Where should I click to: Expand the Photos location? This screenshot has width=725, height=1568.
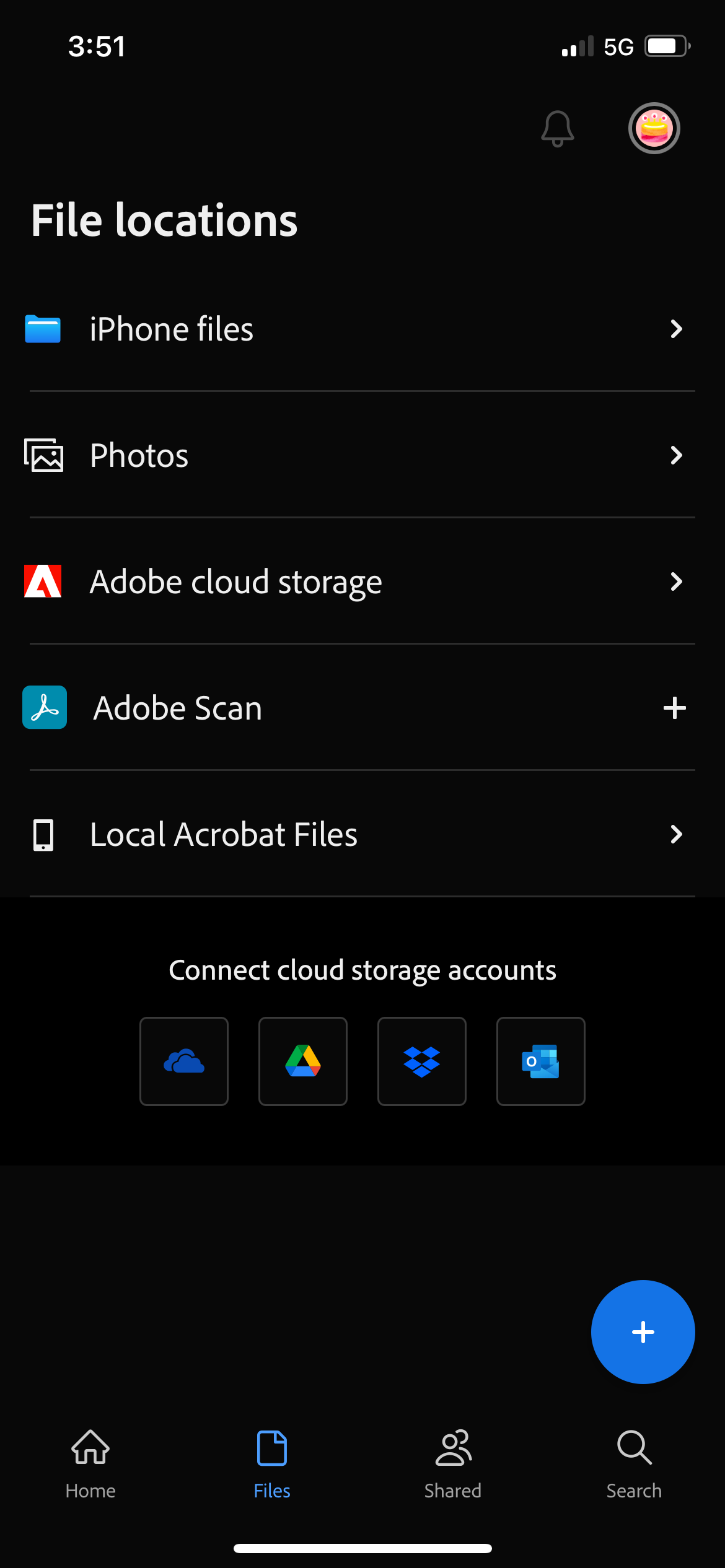pos(676,455)
